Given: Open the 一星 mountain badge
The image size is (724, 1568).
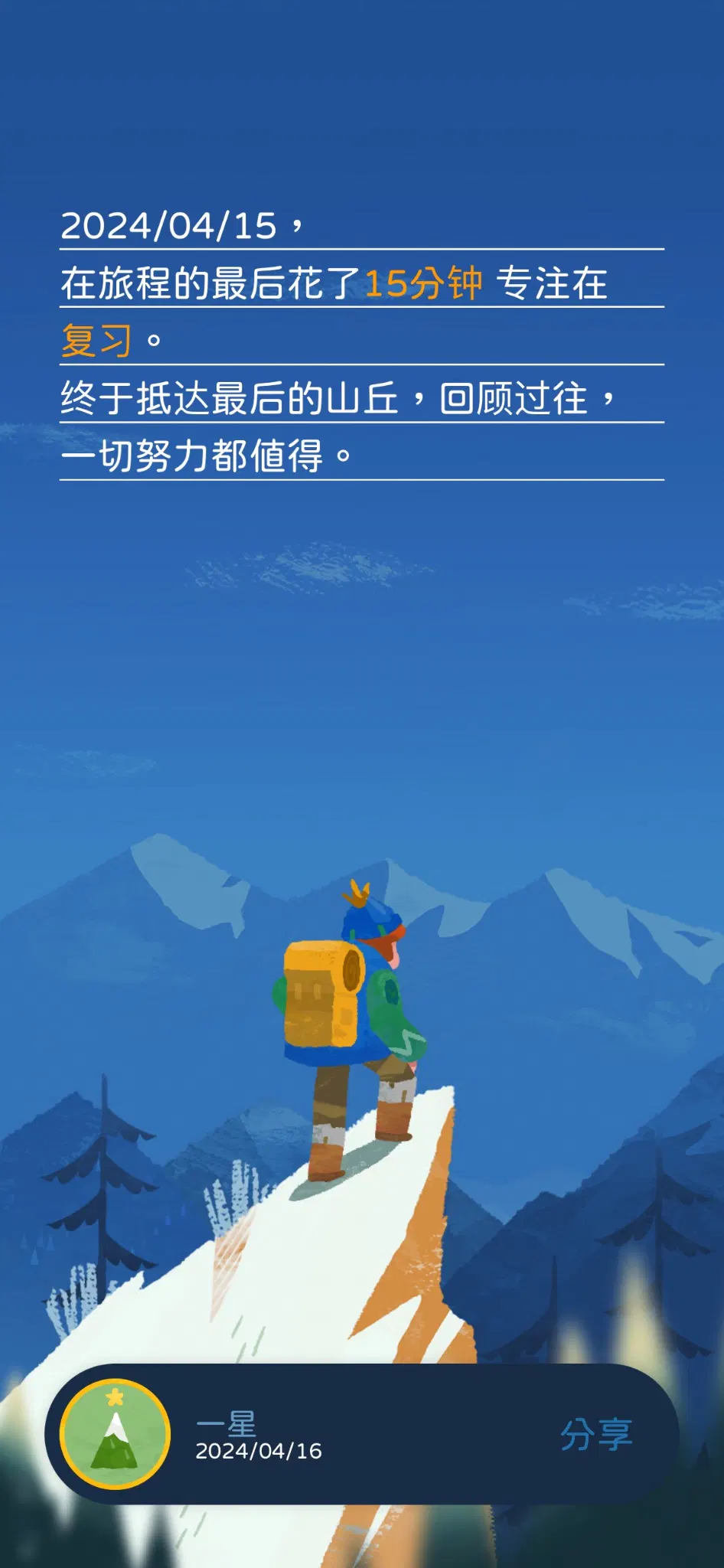Looking at the screenshot, I should (116, 1434).
